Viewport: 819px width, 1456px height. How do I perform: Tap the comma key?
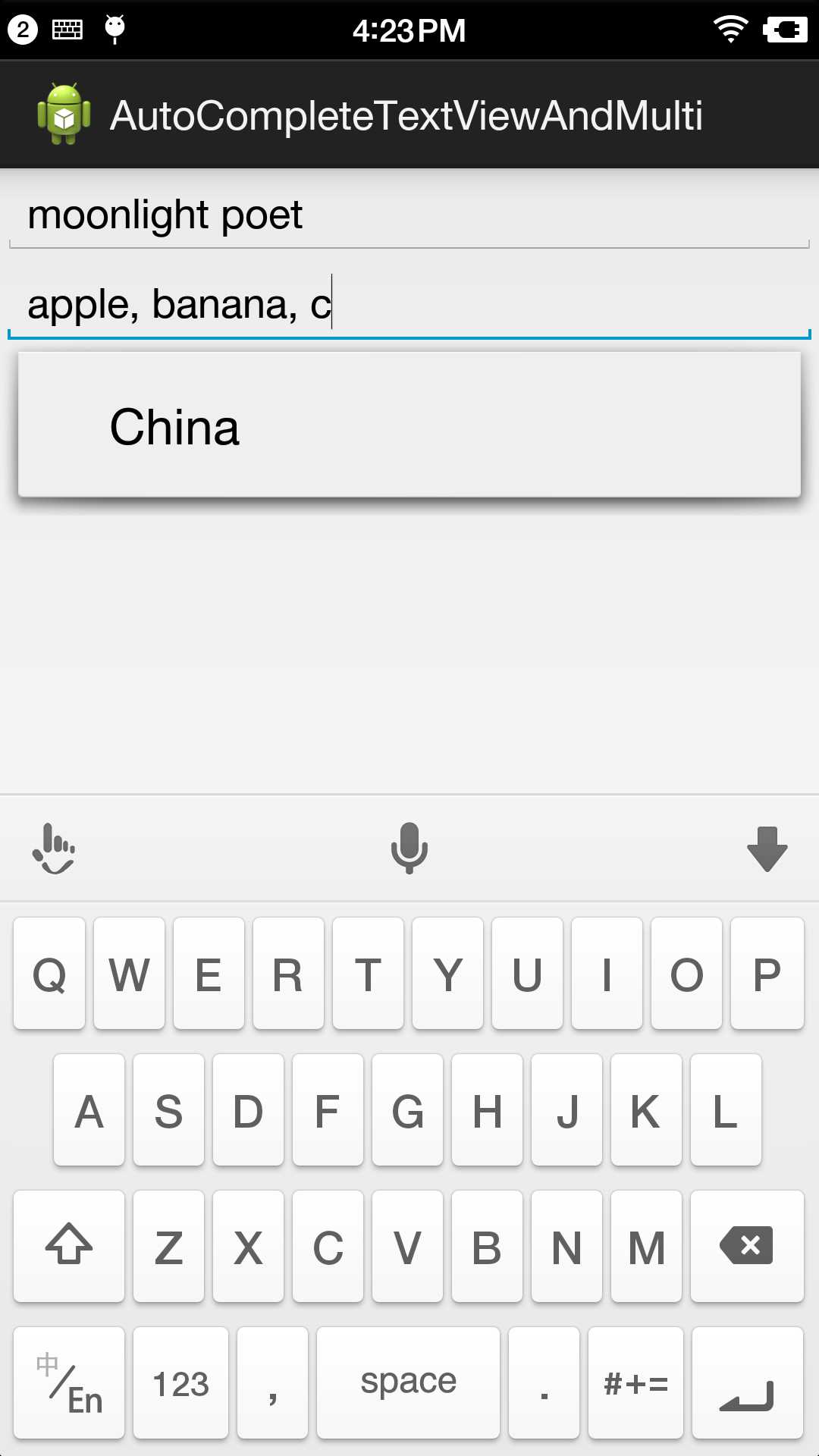click(272, 1382)
